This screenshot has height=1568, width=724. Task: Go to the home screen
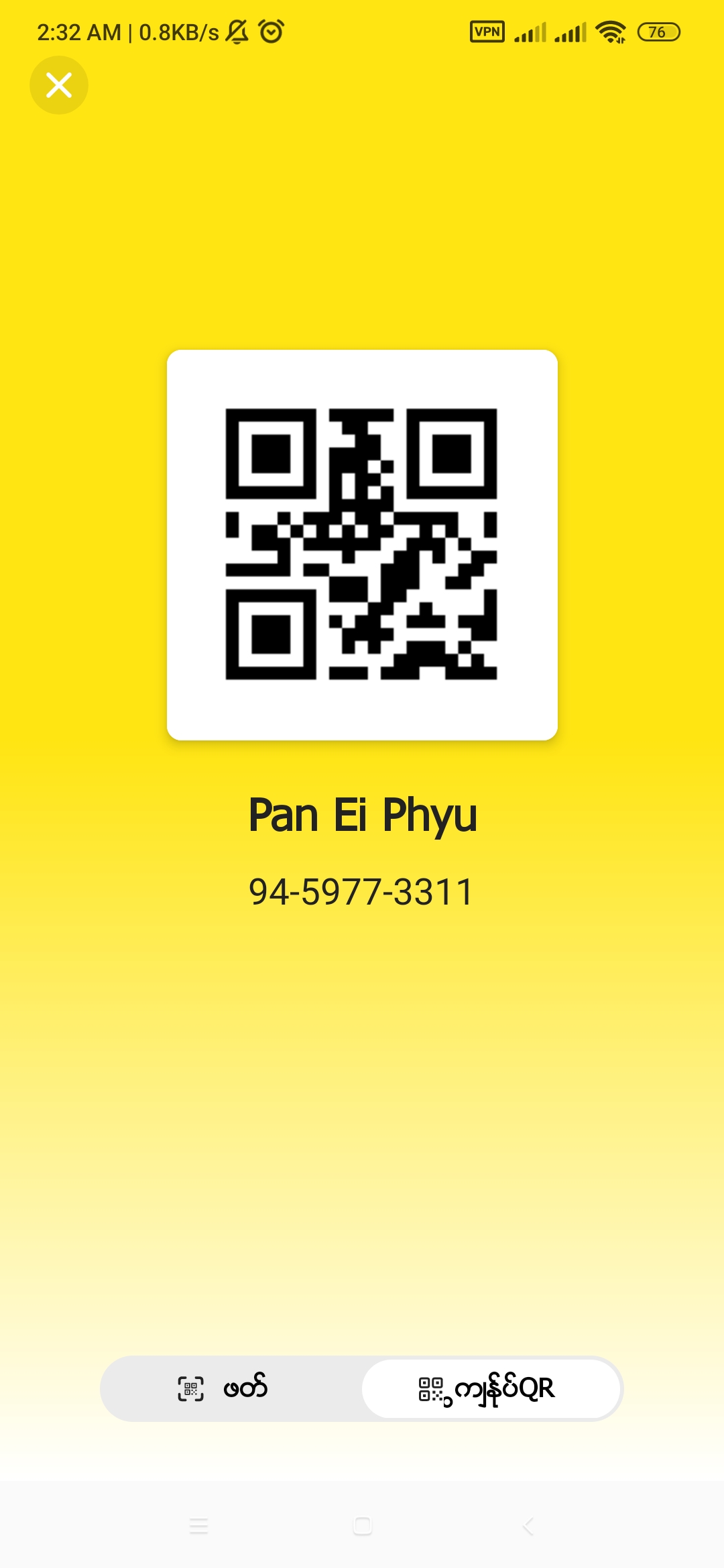362,1526
